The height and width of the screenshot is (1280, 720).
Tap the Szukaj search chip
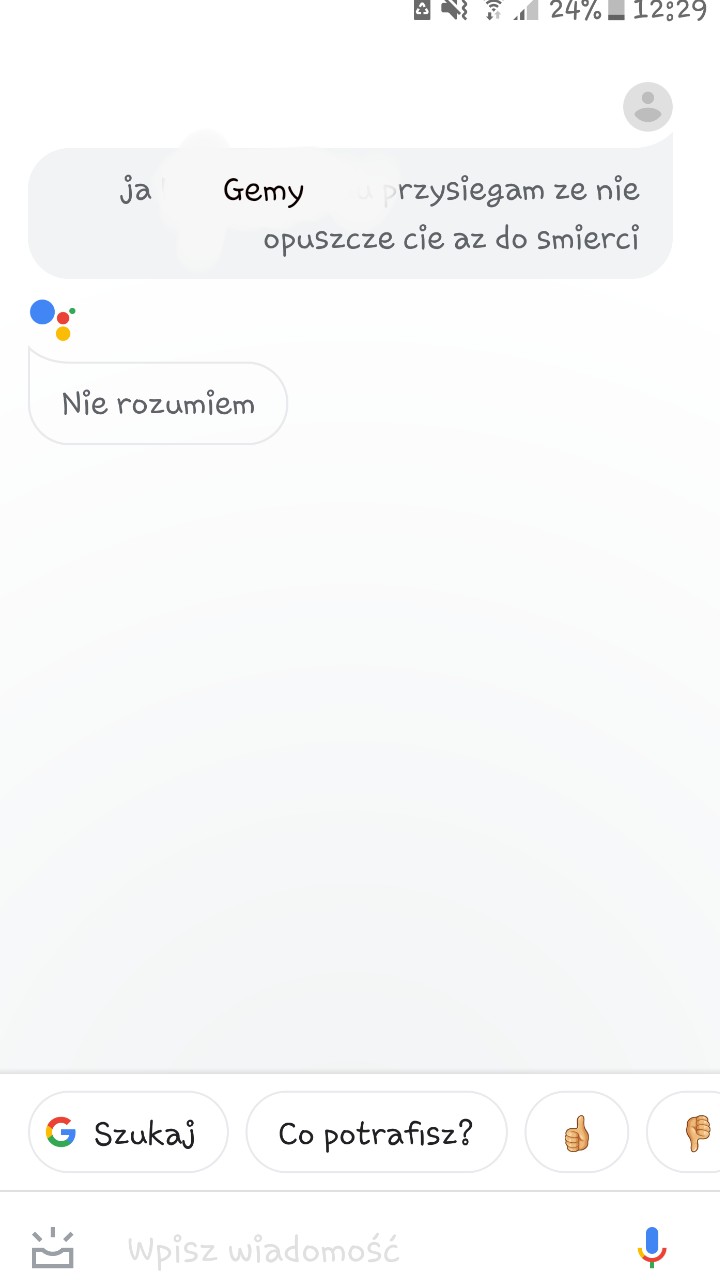128,1132
